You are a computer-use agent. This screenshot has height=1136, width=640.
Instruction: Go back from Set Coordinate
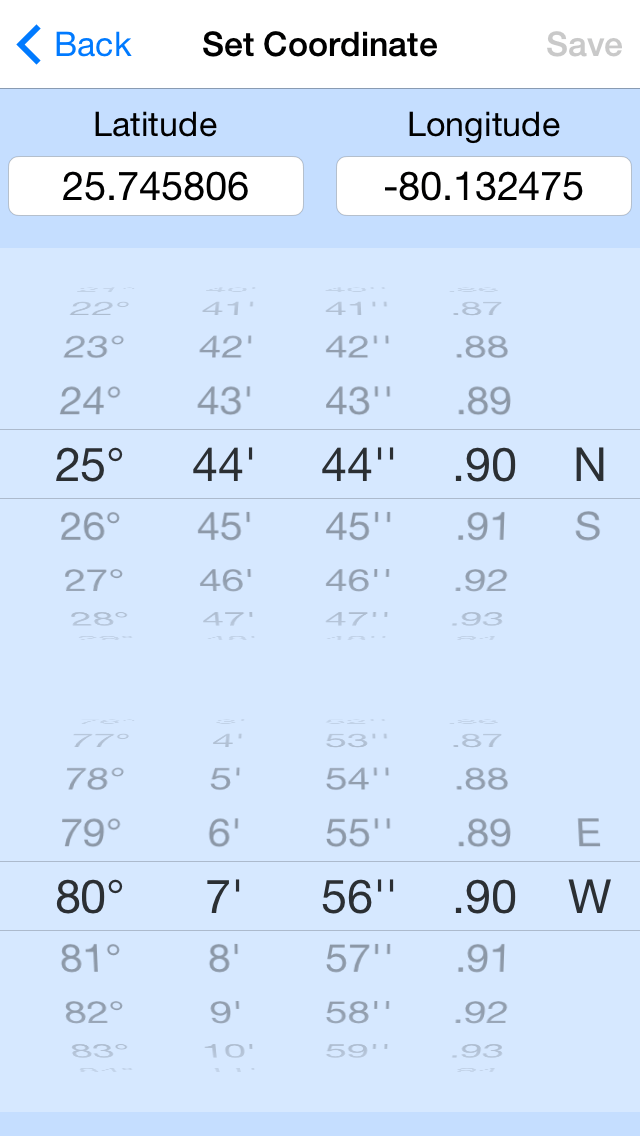[75, 45]
